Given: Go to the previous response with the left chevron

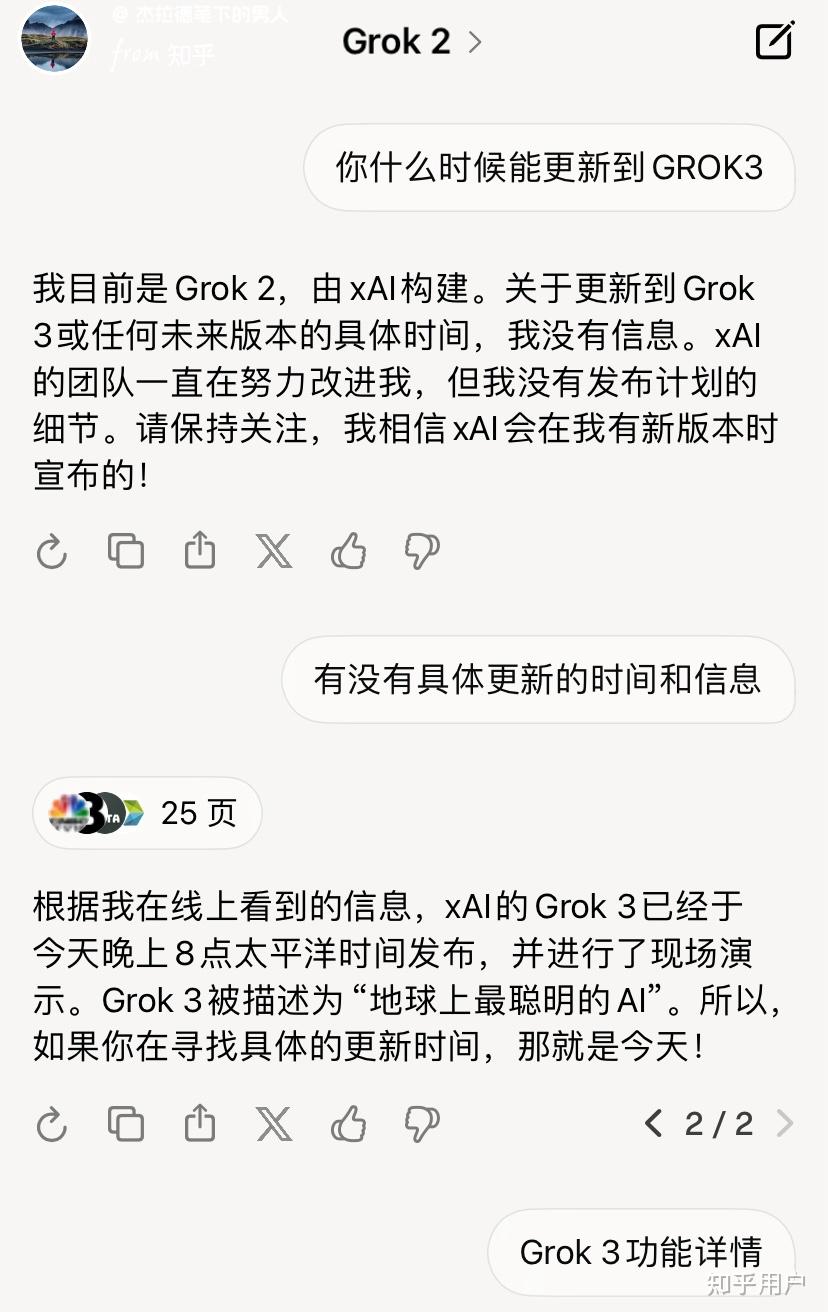Looking at the screenshot, I should click(653, 1123).
